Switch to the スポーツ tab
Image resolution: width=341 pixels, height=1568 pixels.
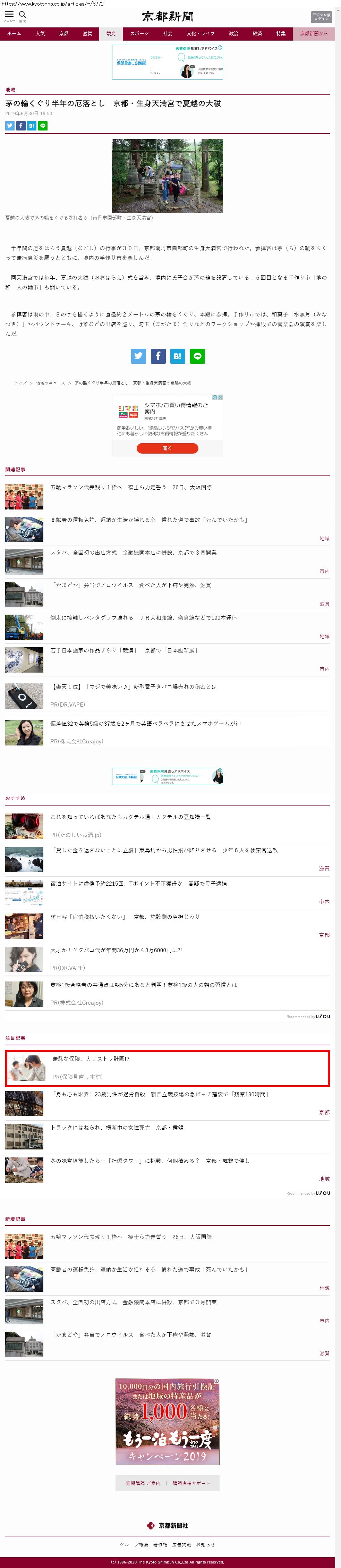tap(139, 33)
